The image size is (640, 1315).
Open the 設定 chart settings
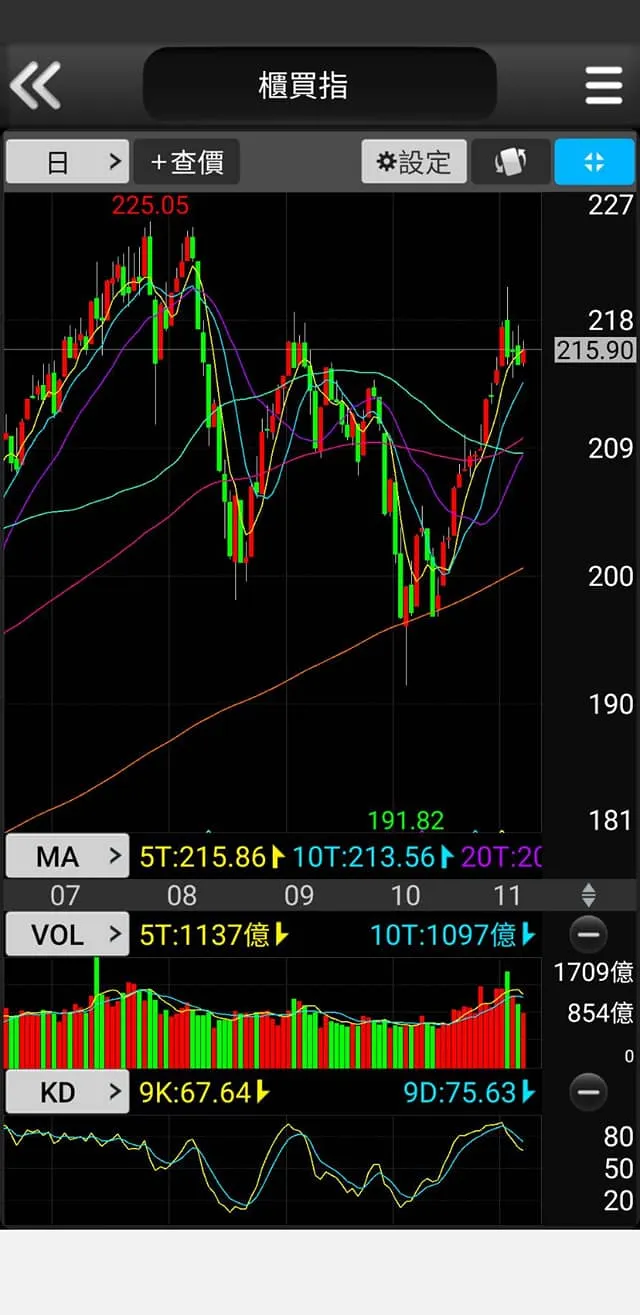click(x=414, y=162)
